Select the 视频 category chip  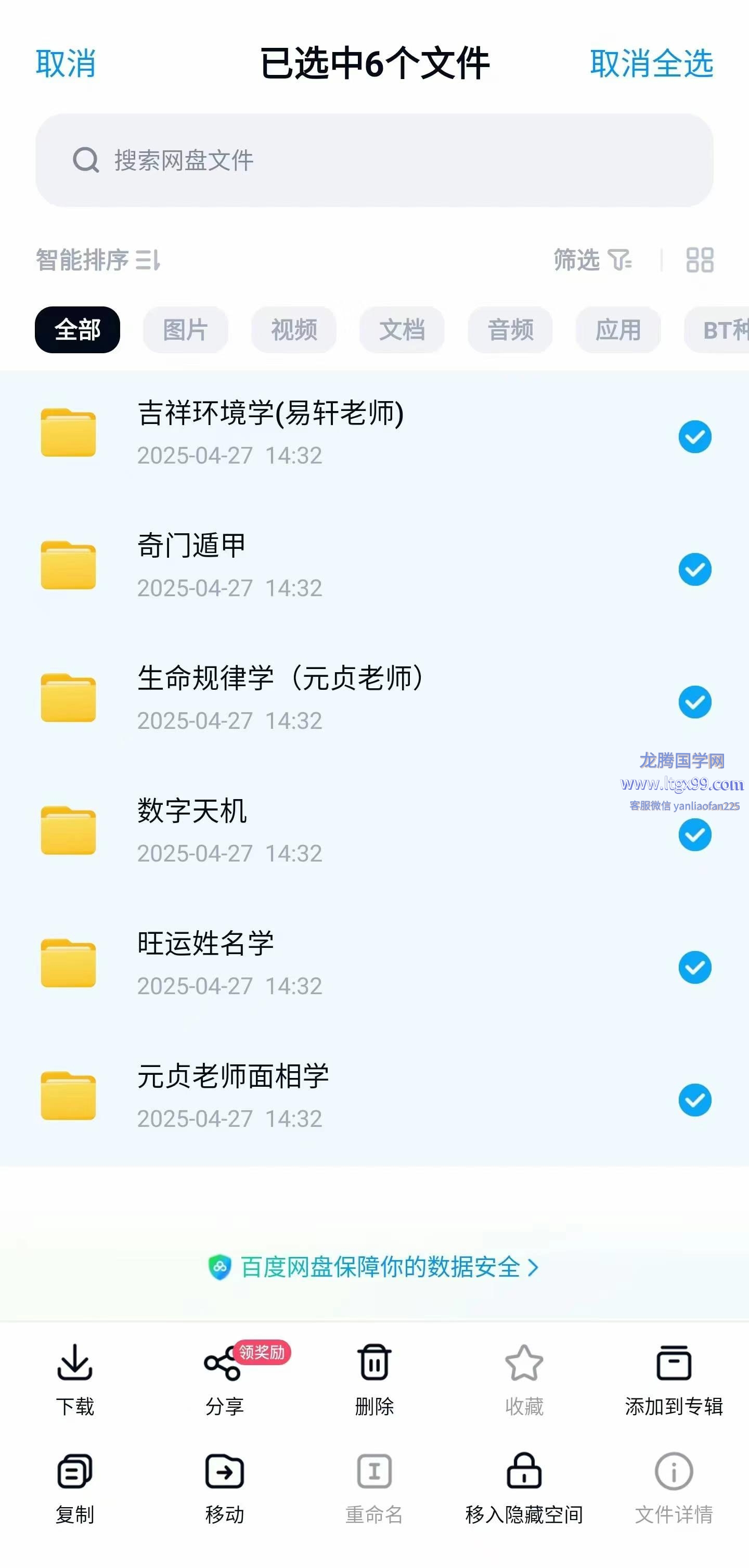click(x=294, y=330)
